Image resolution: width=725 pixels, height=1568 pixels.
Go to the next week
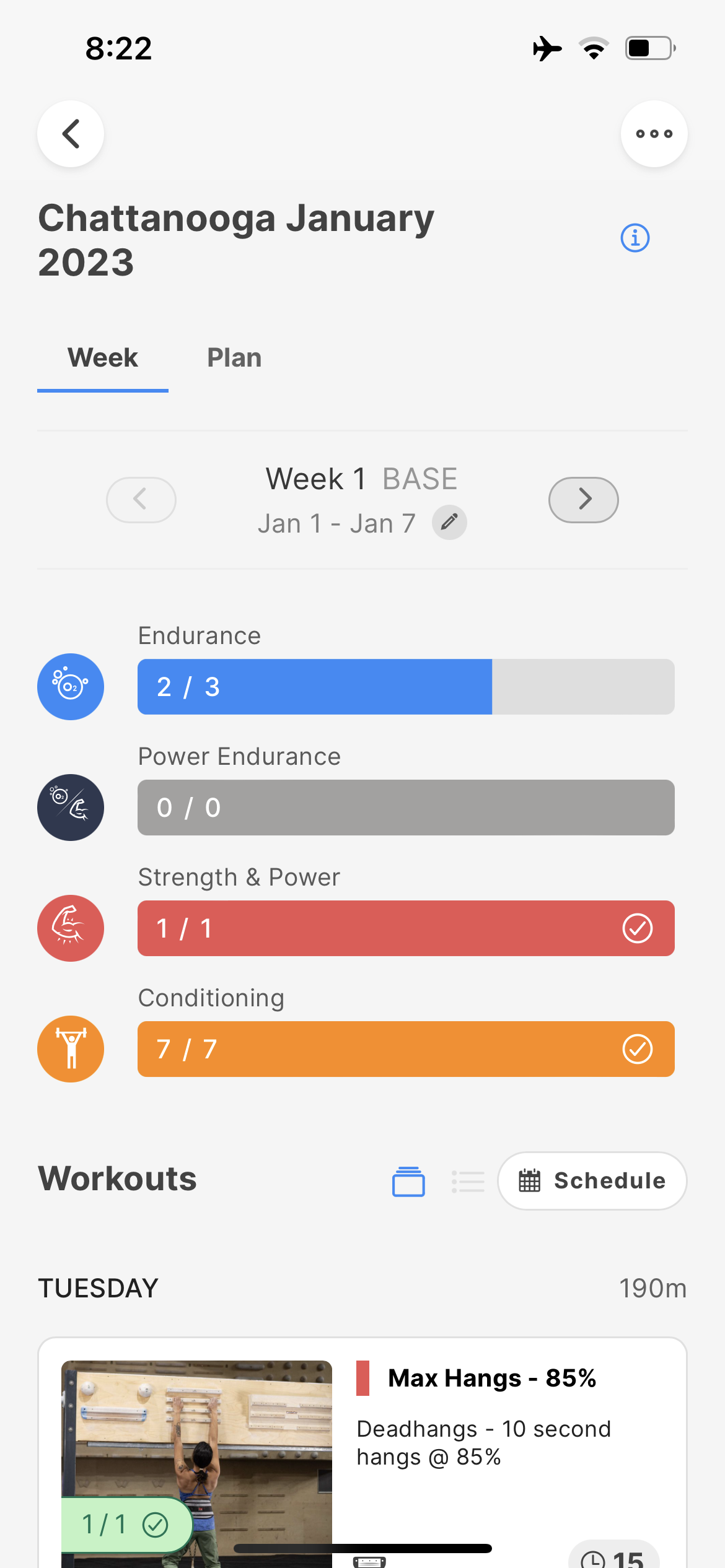[x=583, y=499]
